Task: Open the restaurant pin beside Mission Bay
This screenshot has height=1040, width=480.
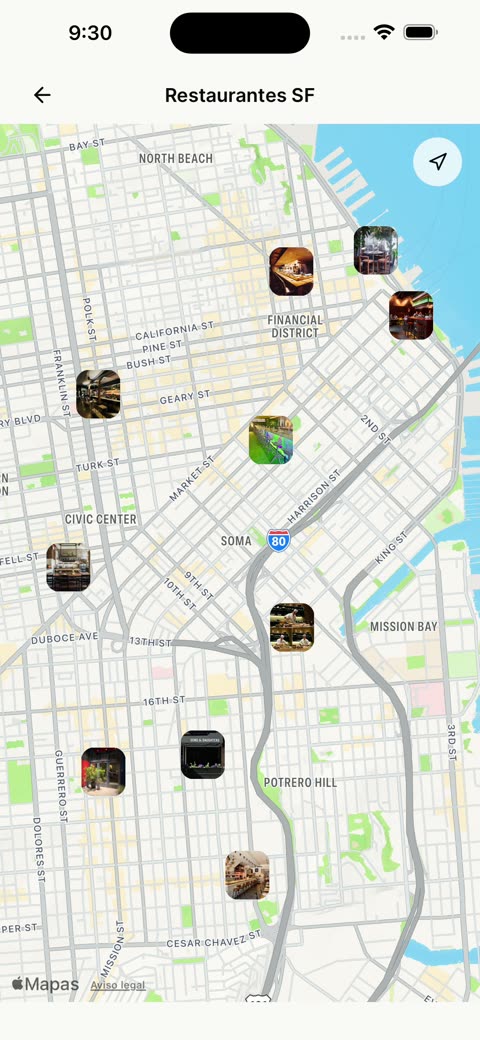Action: coord(292,627)
